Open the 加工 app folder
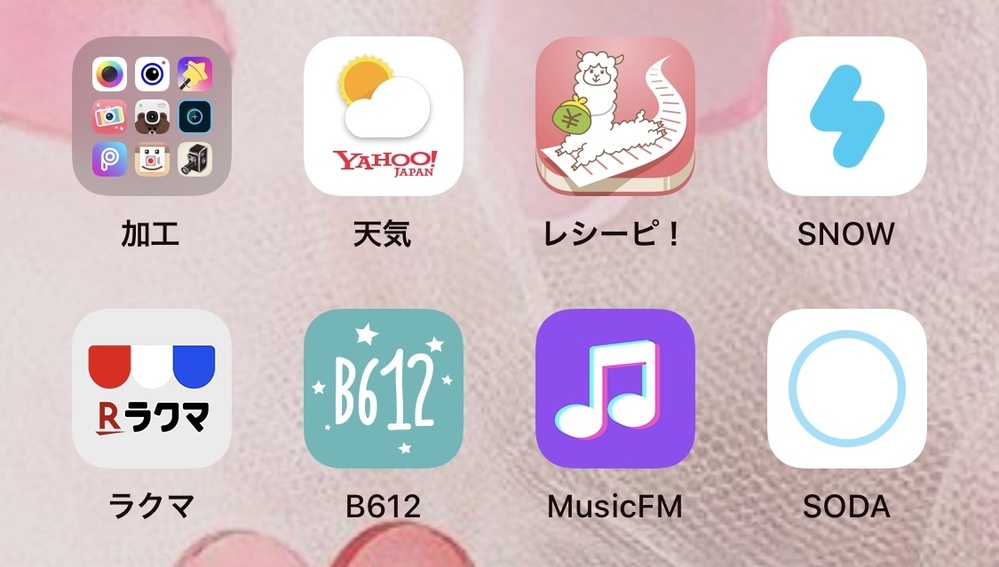 tap(152, 117)
